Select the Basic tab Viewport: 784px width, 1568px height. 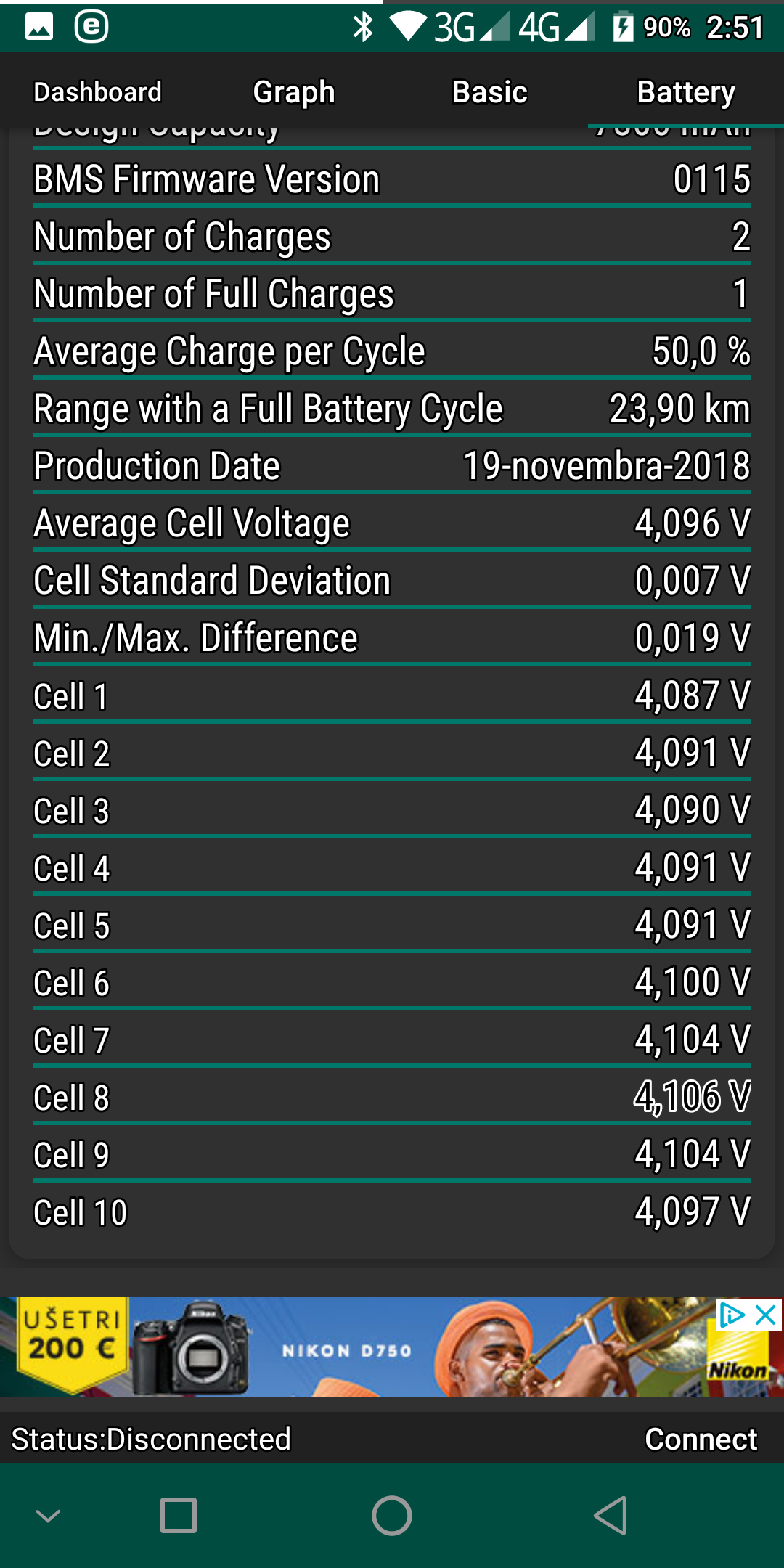[490, 92]
